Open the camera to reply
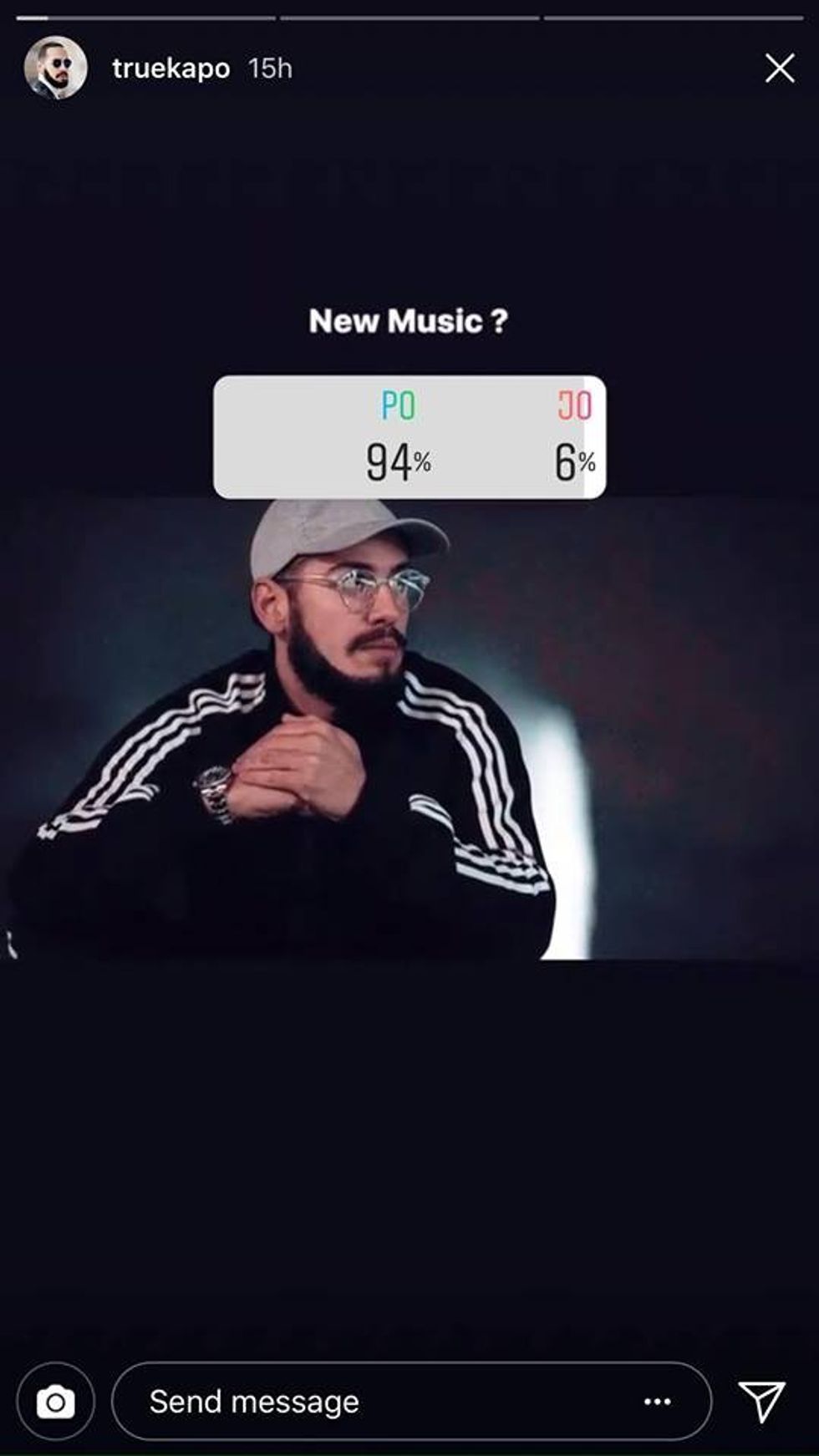The height and width of the screenshot is (1456, 819). tap(55, 1402)
